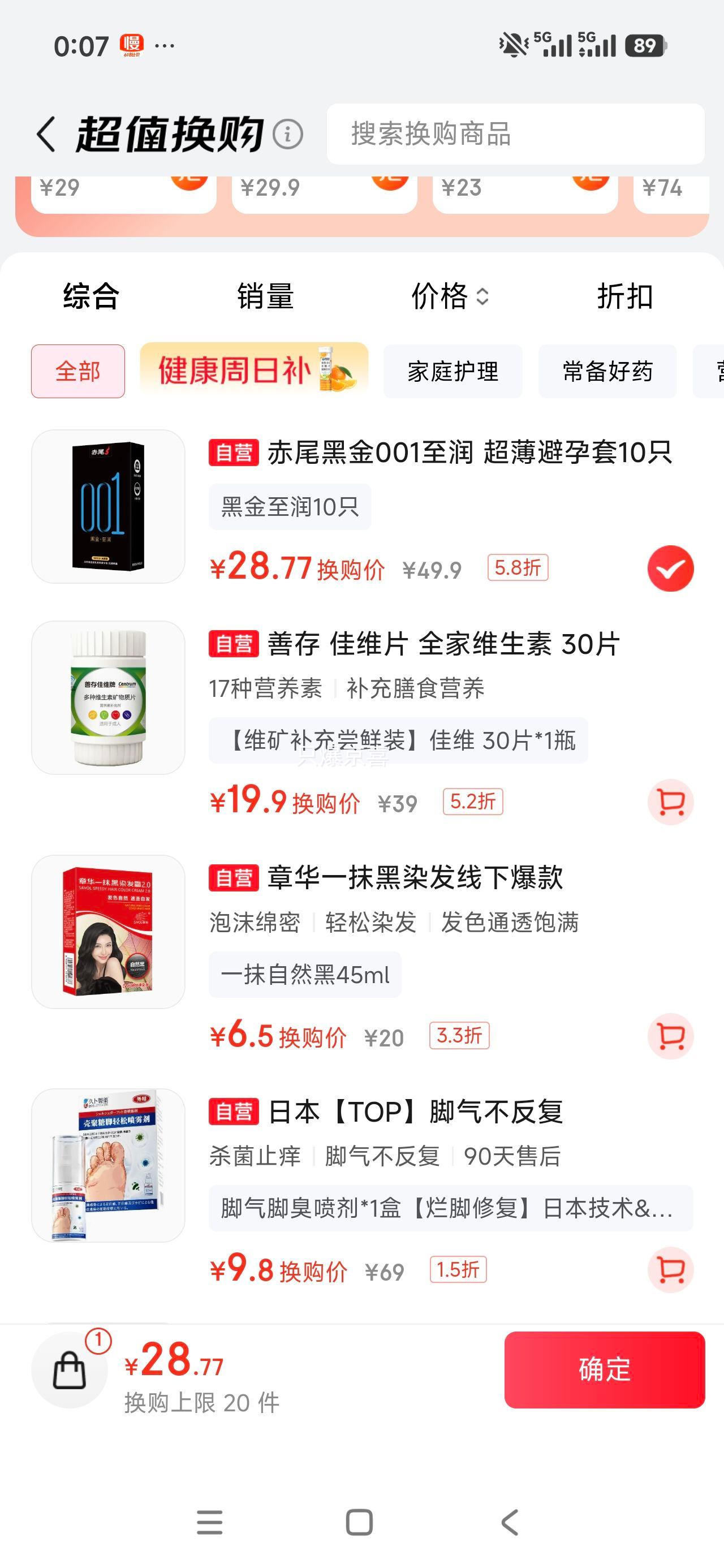Deselect the checked 赤尾黑金001 item

coord(670,568)
